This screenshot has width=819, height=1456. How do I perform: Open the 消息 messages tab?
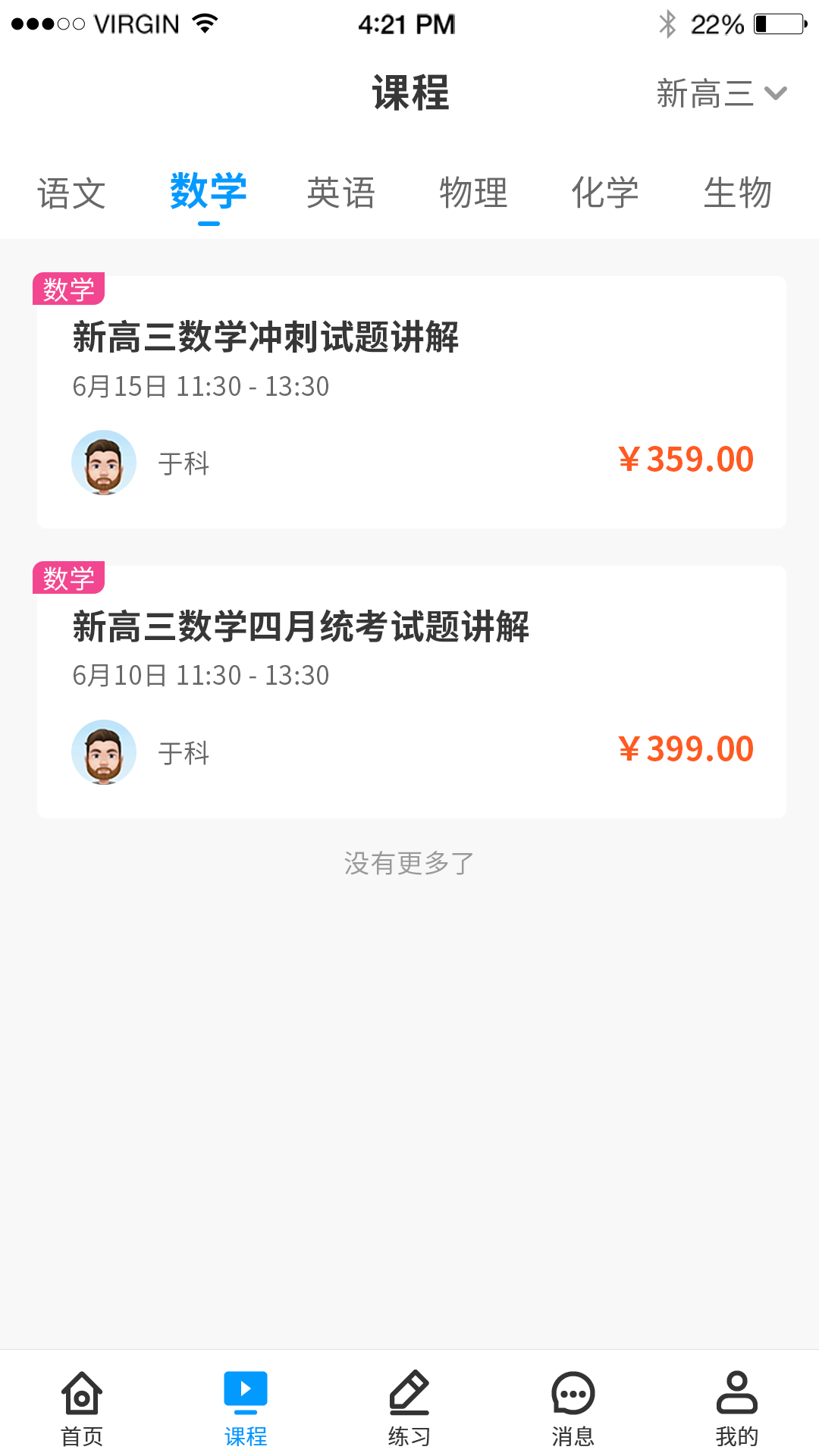tap(573, 1407)
